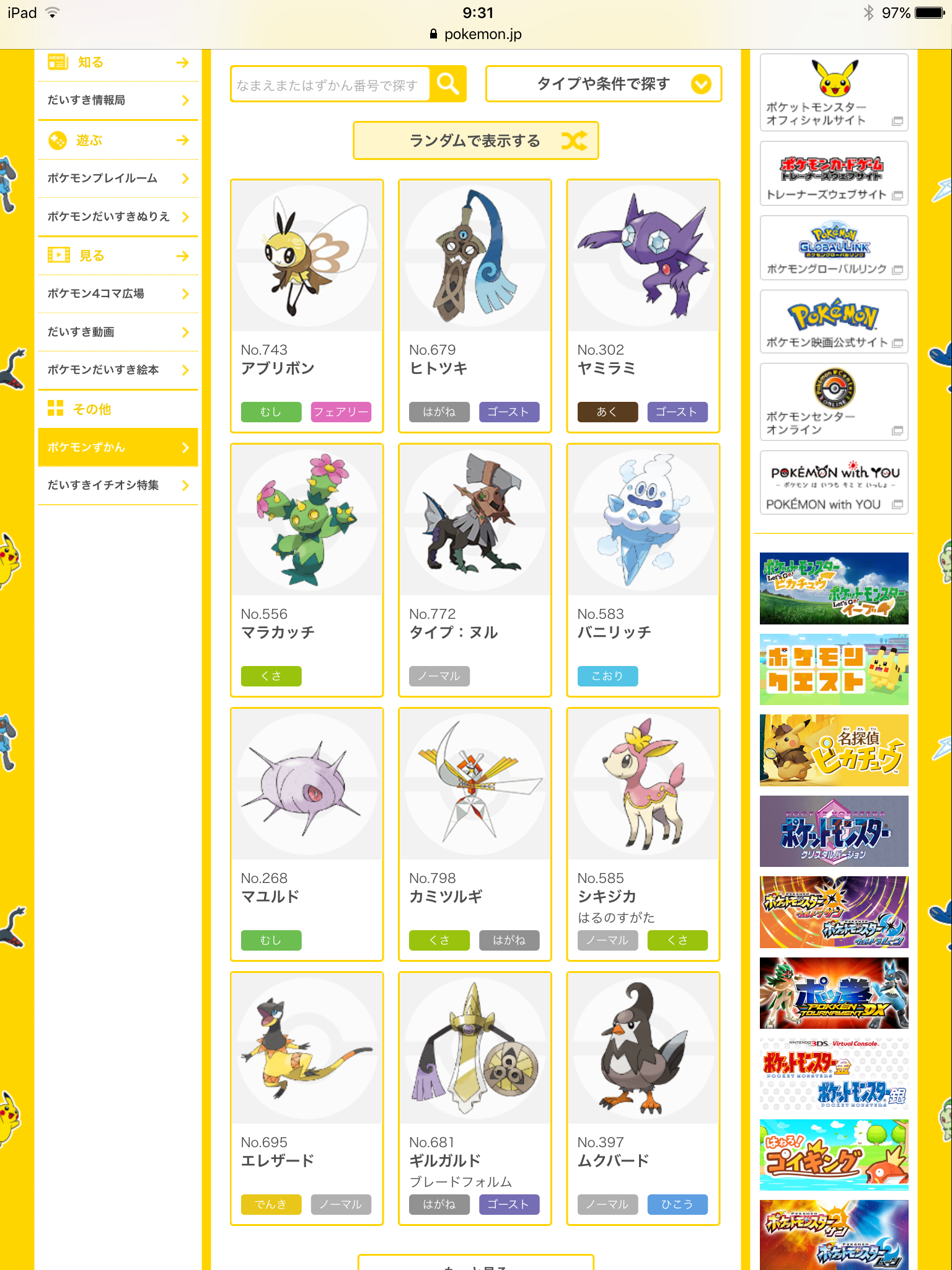Open ポケモン4コマ広場 menu item
This screenshot has height=1270, width=952.
pyautogui.click(x=118, y=294)
